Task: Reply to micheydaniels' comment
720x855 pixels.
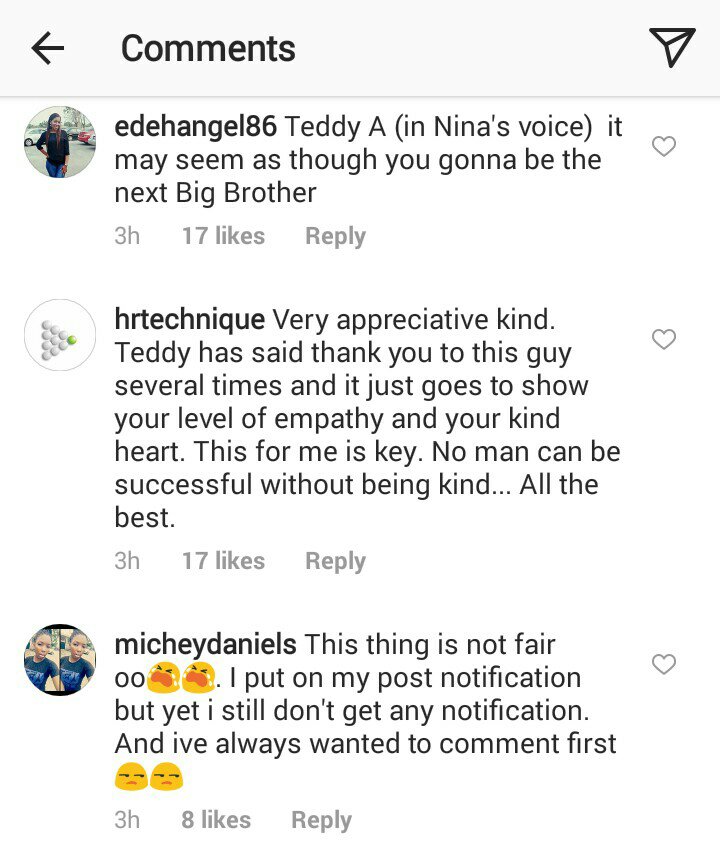Action: click(x=321, y=821)
